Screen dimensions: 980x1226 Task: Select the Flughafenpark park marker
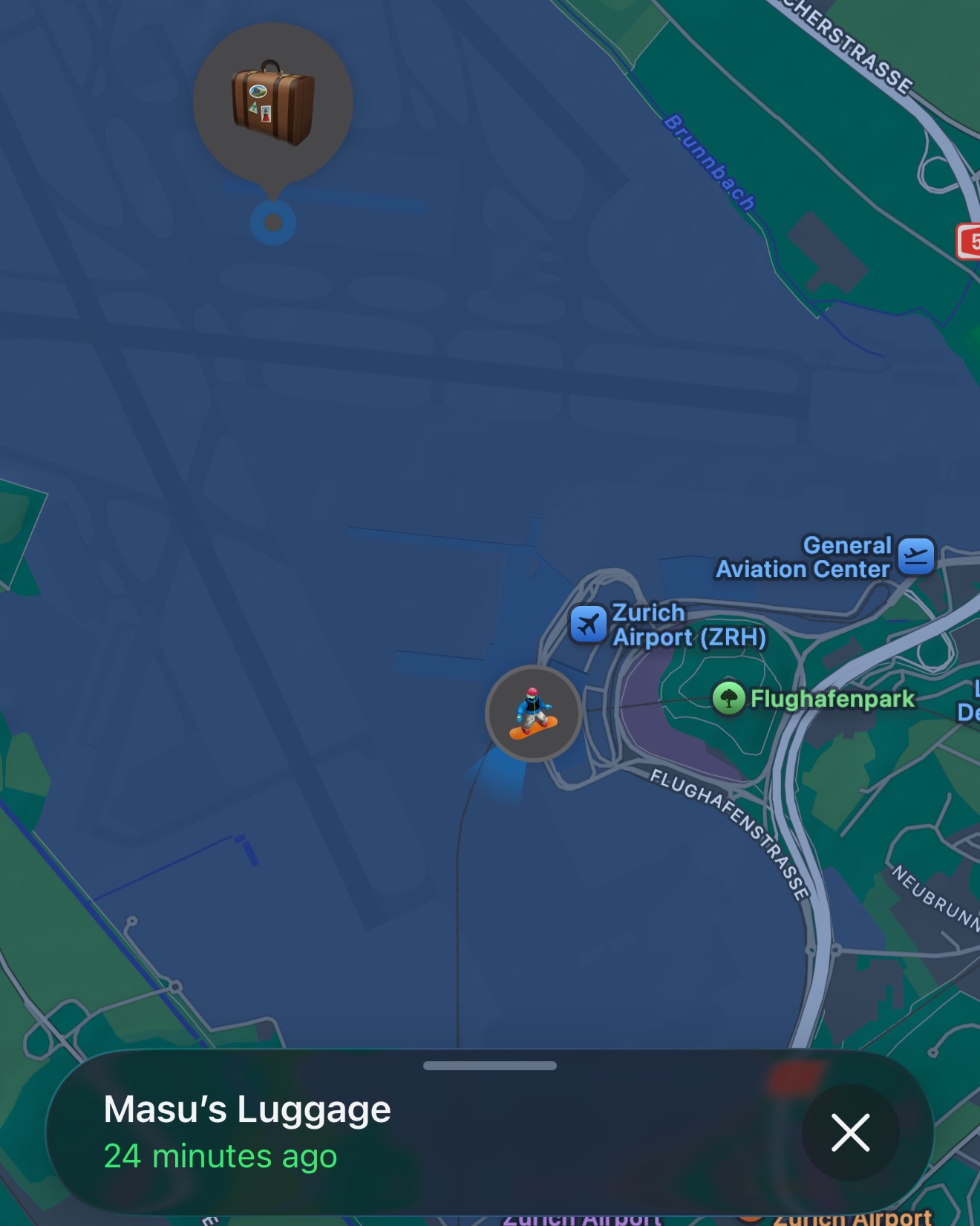tap(728, 698)
